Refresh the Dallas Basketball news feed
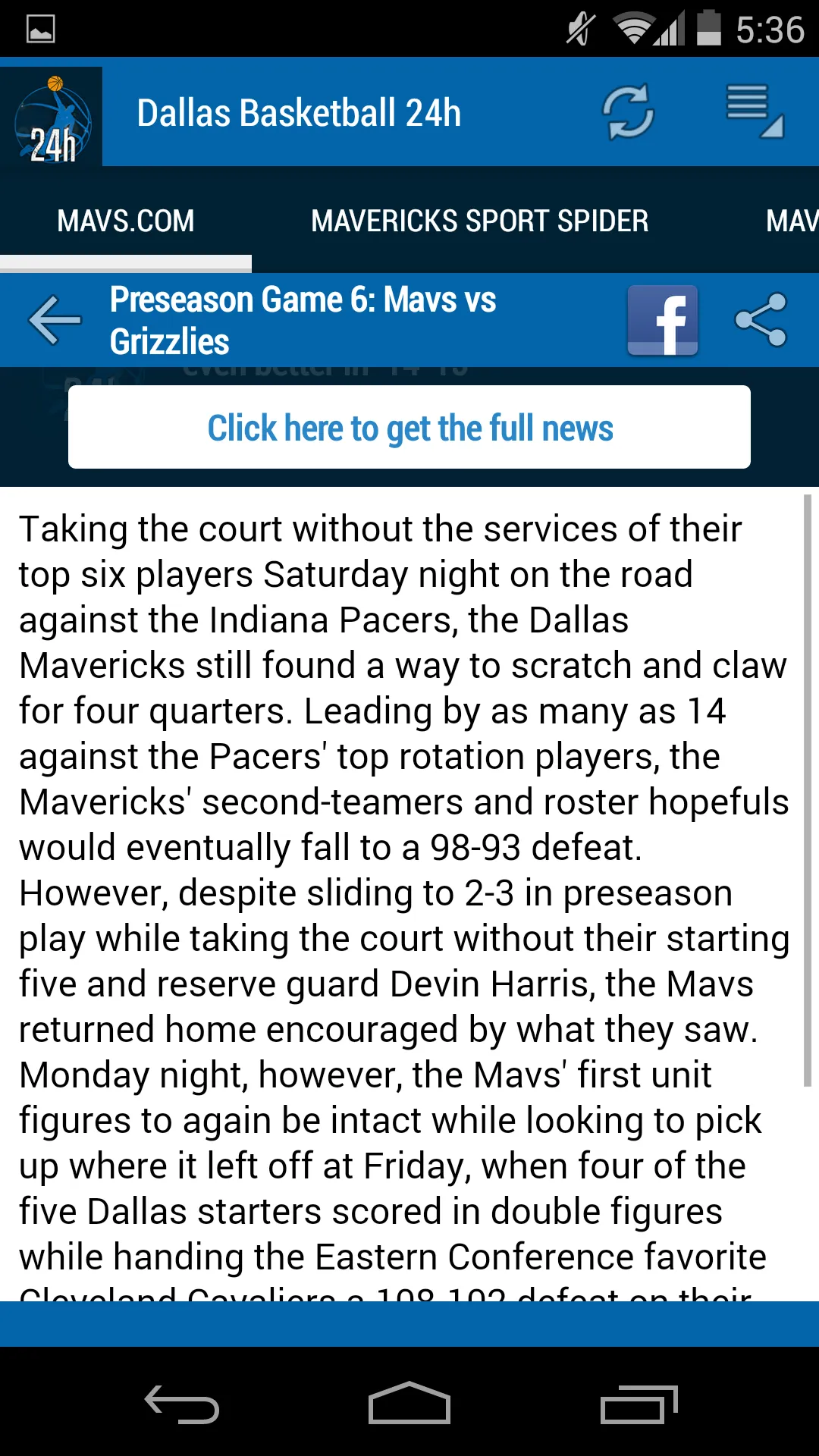Viewport: 819px width, 1456px height. 628,112
